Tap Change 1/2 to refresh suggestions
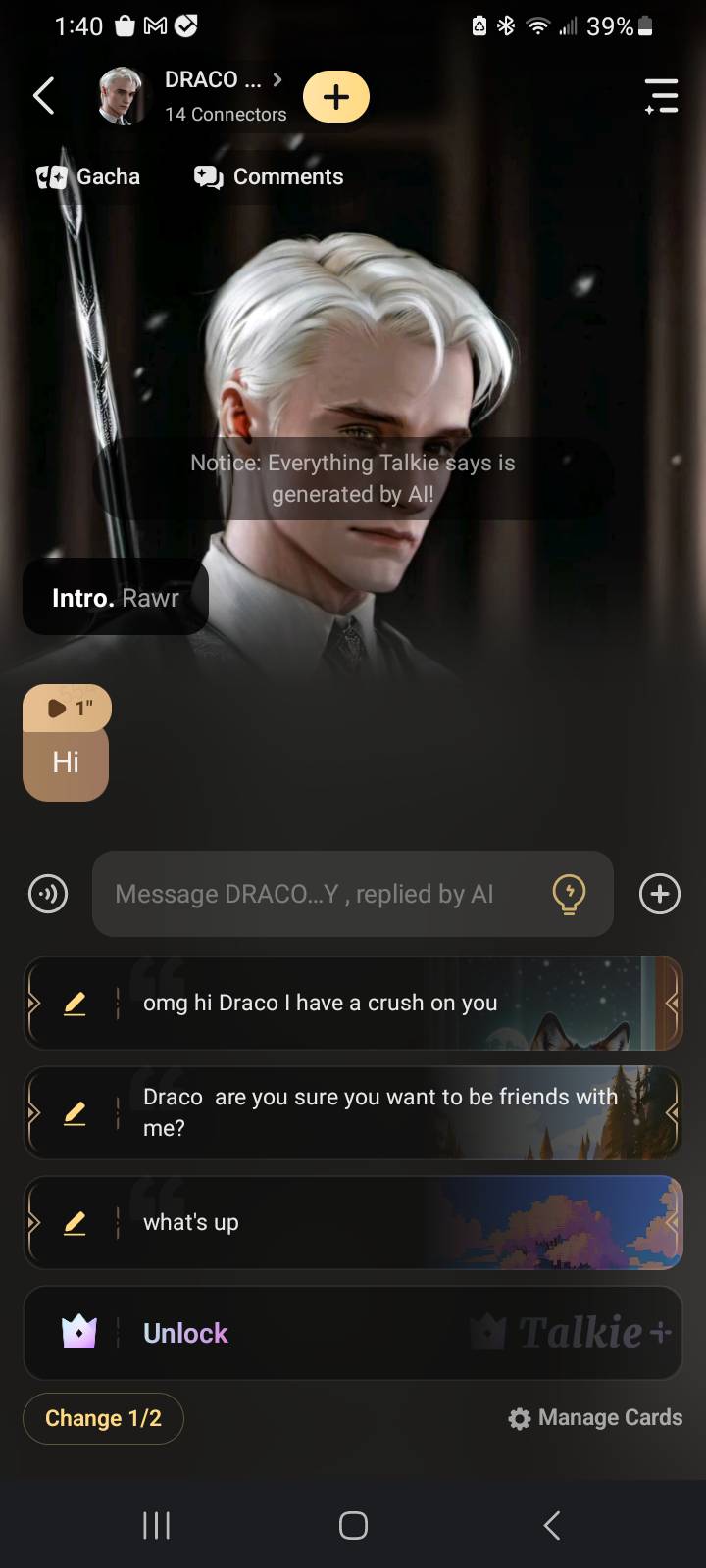This screenshot has width=706, height=1568. click(103, 1418)
